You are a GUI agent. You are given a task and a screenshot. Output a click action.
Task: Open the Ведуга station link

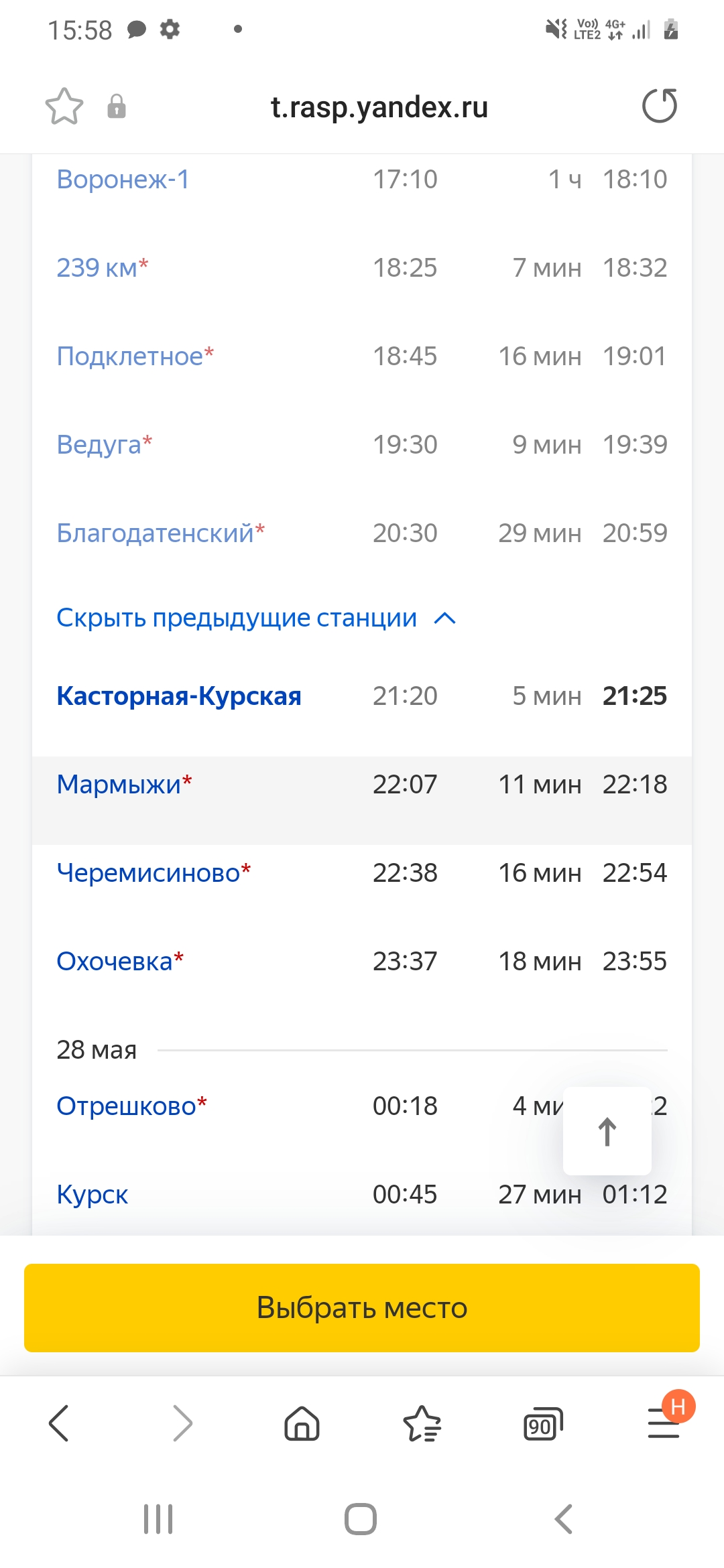pos(99,445)
